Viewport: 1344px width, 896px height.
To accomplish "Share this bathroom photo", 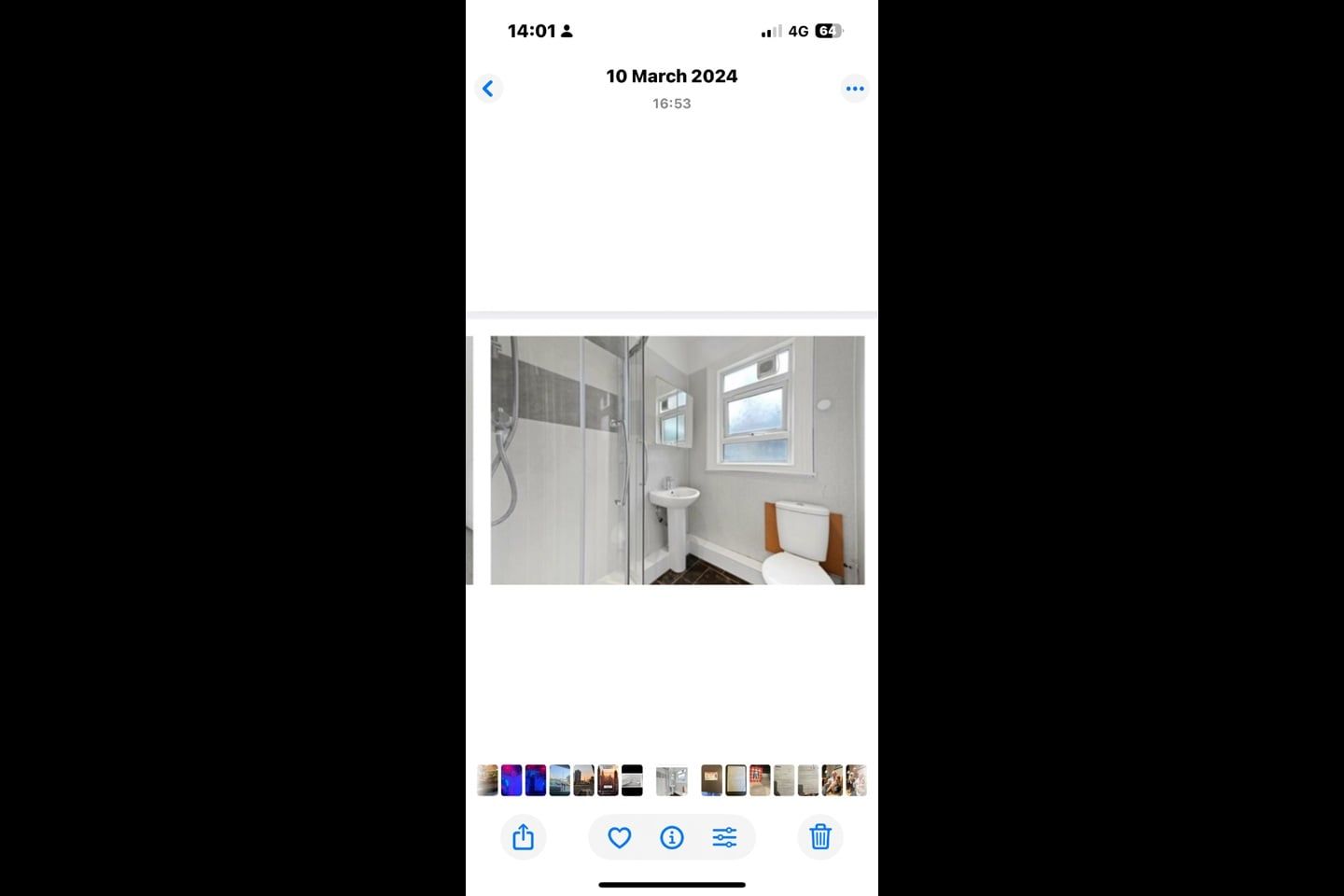I will click(x=524, y=837).
